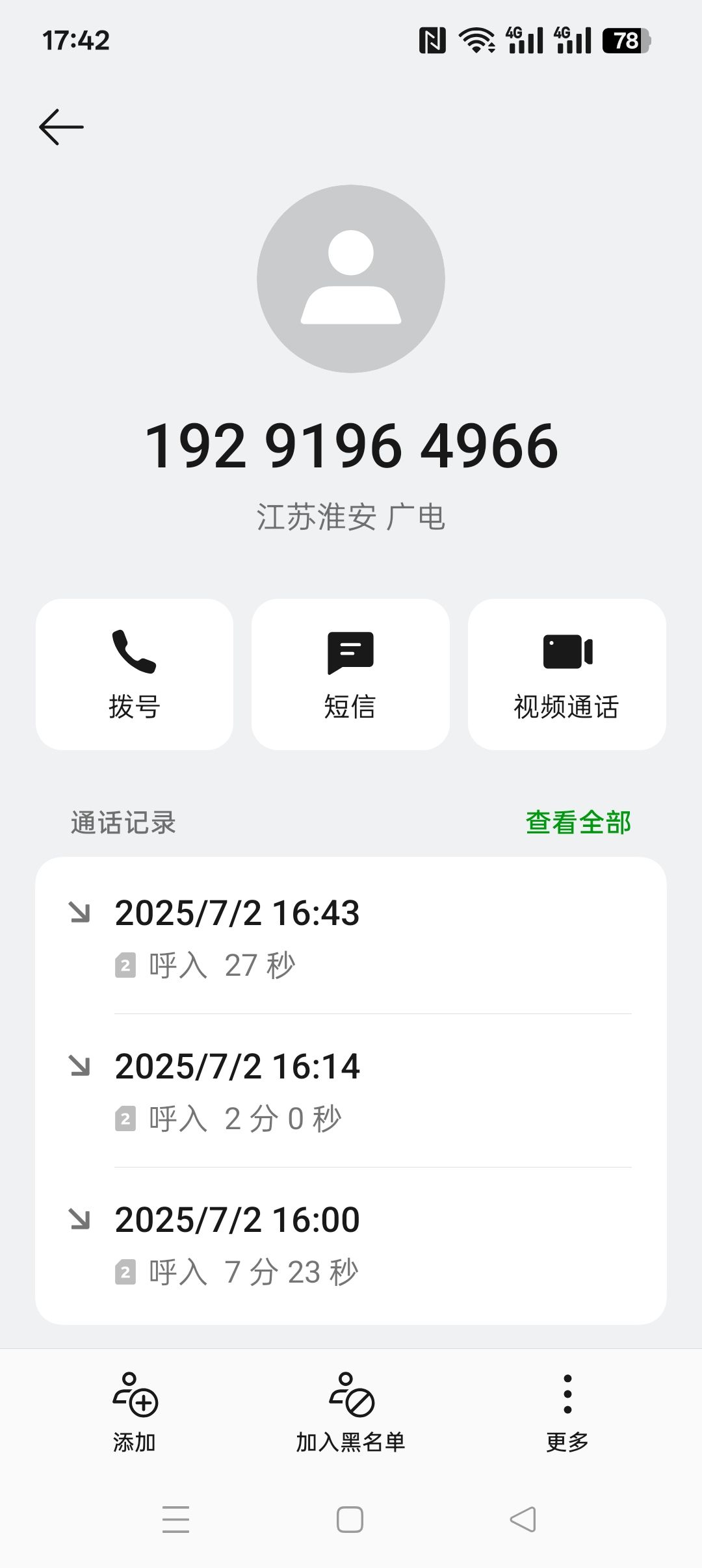This screenshot has width=702, height=1568.
Task: Tap 添加 to add this number as contact
Action: [135, 1412]
